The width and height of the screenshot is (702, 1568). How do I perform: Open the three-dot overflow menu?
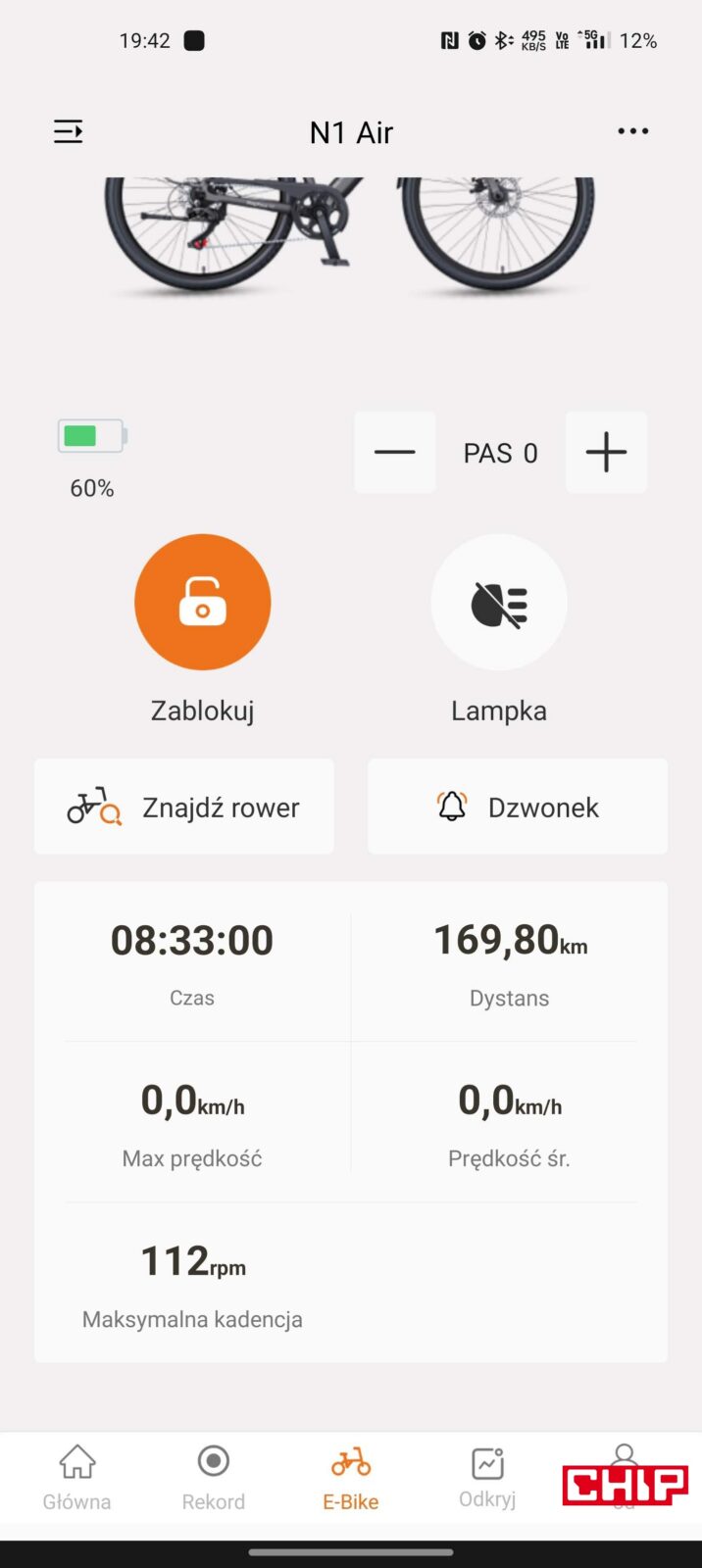[x=632, y=131]
